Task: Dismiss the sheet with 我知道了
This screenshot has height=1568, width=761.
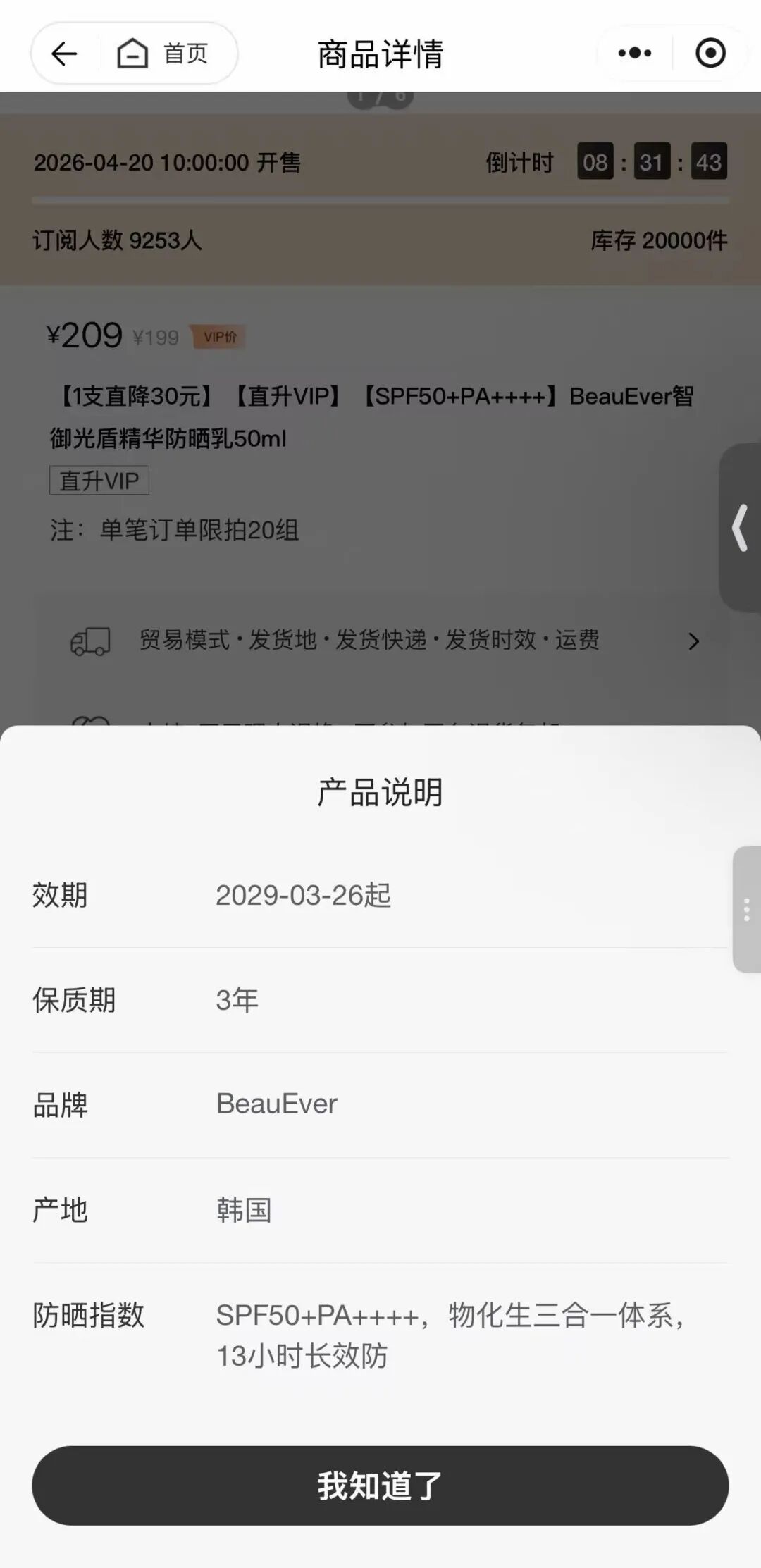Action: pyautogui.click(x=380, y=1485)
